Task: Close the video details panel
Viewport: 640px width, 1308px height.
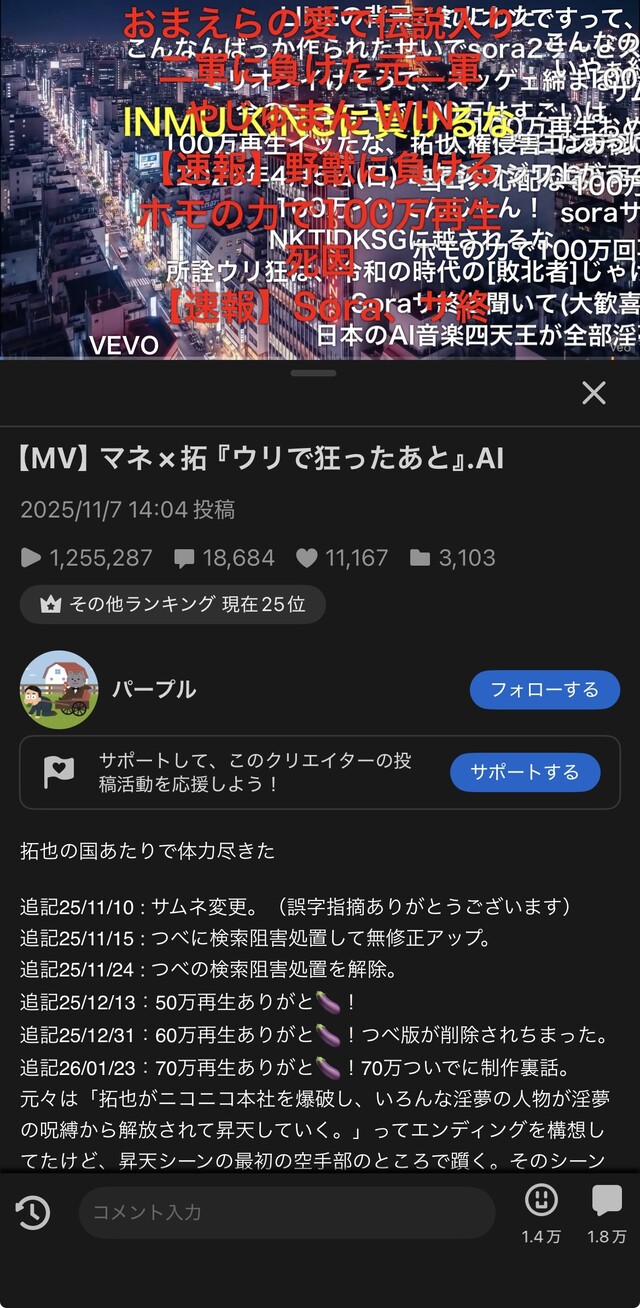Action: tap(594, 393)
